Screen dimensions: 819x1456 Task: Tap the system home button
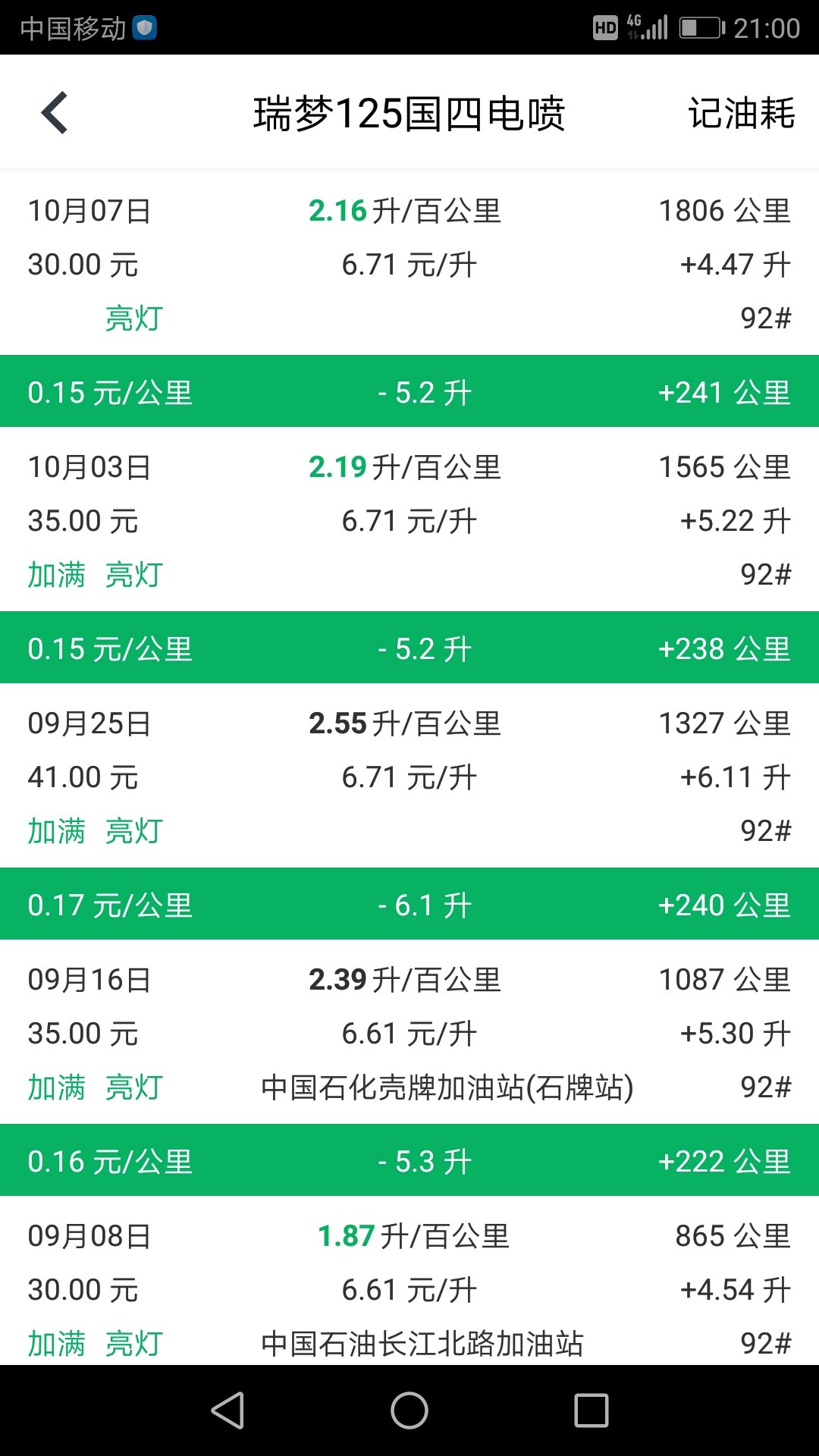pyautogui.click(x=409, y=1410)
